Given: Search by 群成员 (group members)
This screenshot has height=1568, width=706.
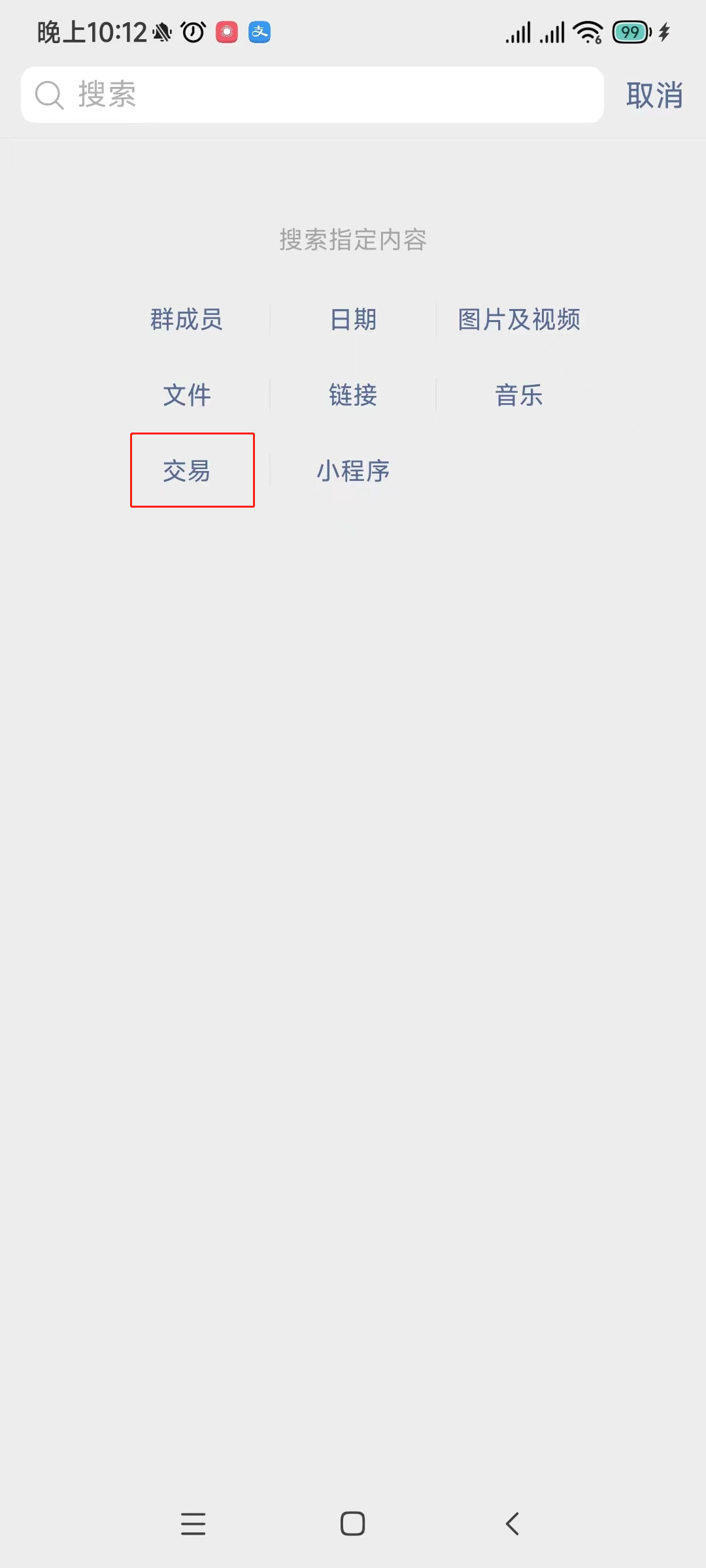Looking at the screenshot, I should pos(186,319).
